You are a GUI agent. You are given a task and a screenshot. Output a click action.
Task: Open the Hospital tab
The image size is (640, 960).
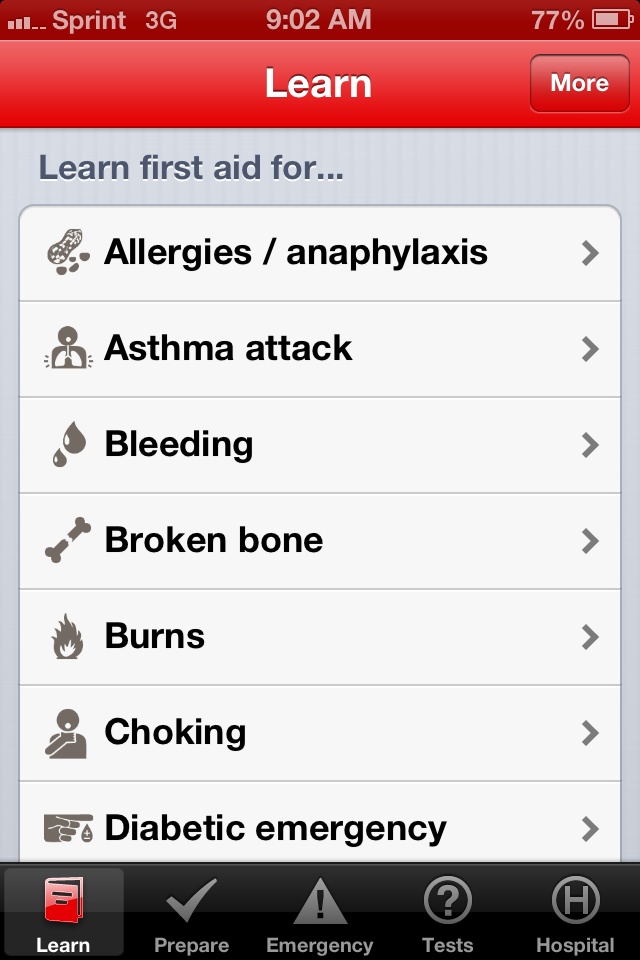pos(575,914)
